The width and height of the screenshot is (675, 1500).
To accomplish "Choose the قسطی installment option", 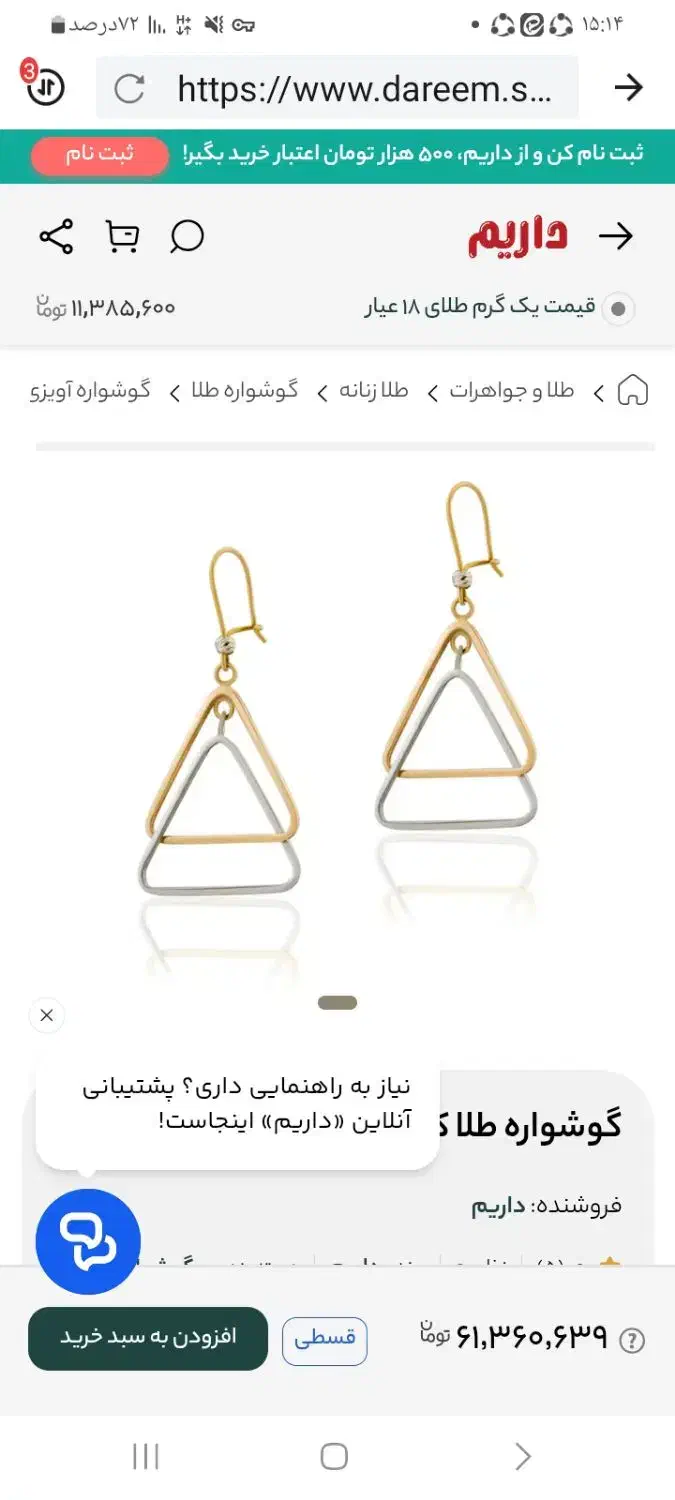I will tap(324, 1340).
